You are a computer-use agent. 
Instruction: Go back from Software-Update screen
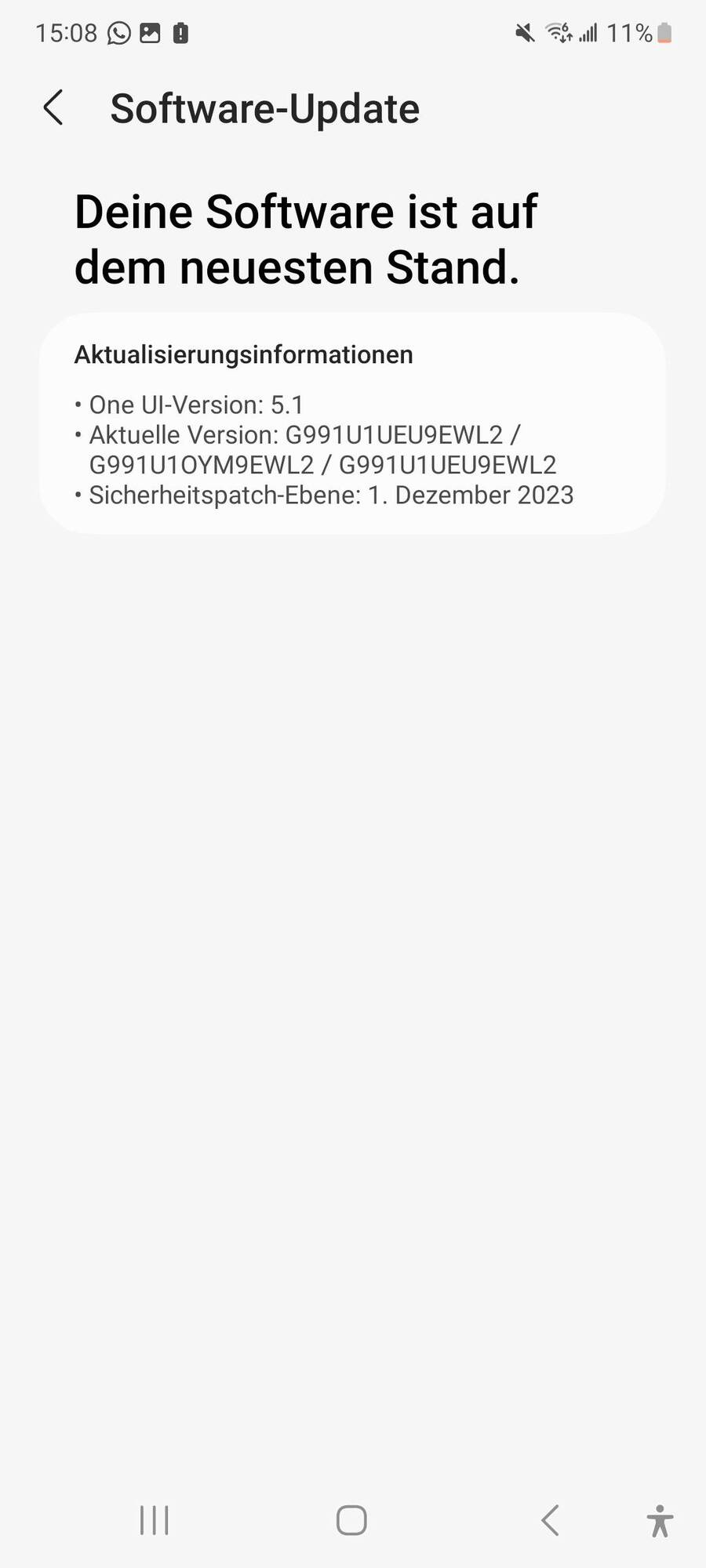pyautogui.click(x=53, y=108)
